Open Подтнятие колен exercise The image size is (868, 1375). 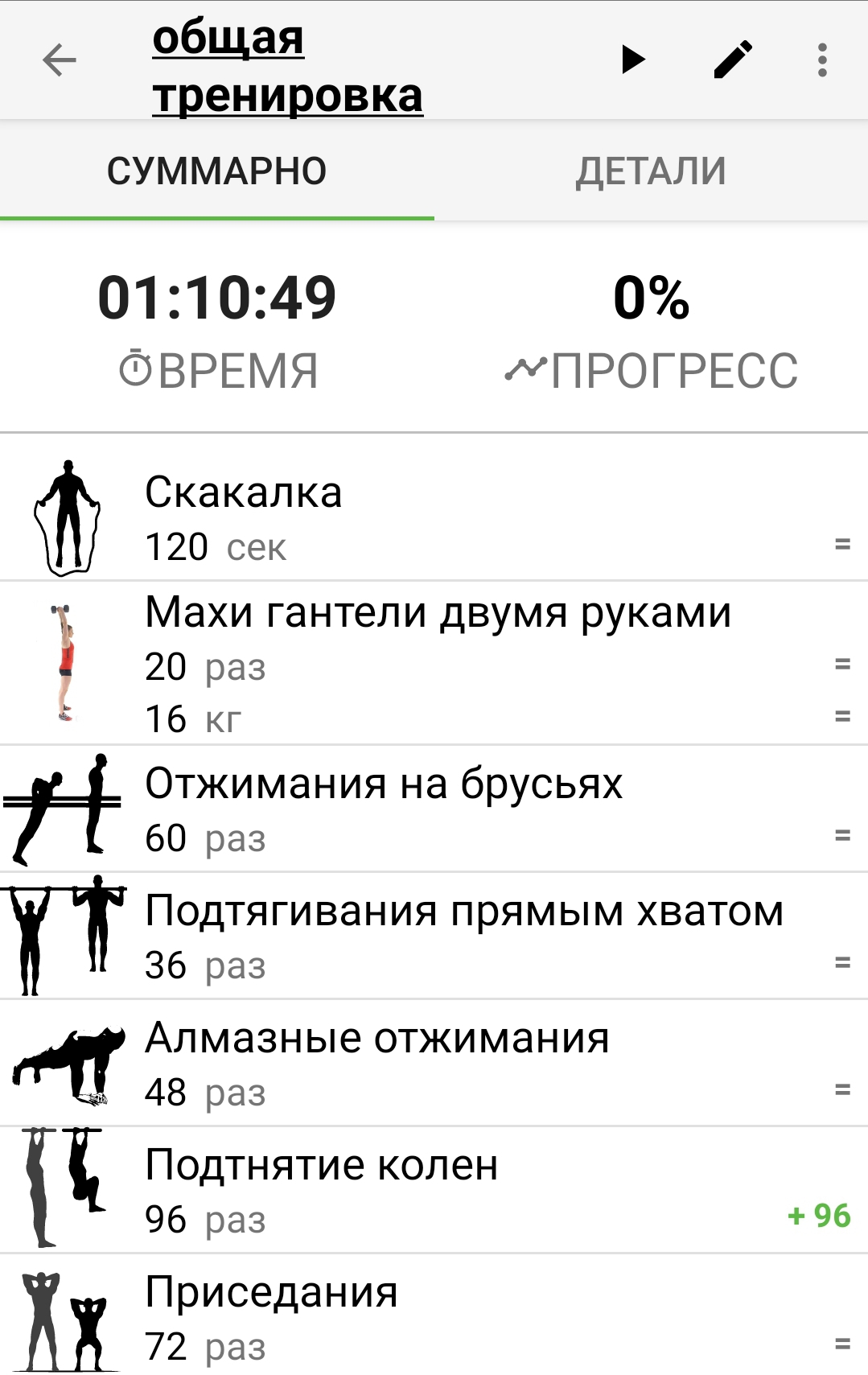(x=434, y=1190)
